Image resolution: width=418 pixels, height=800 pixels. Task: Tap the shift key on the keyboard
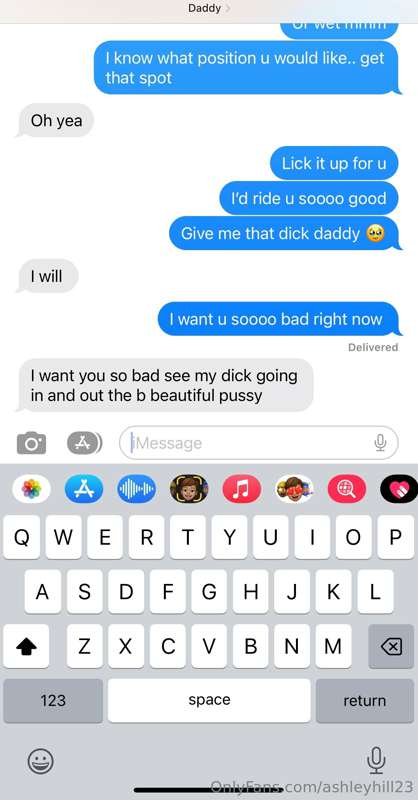[27, 646]
